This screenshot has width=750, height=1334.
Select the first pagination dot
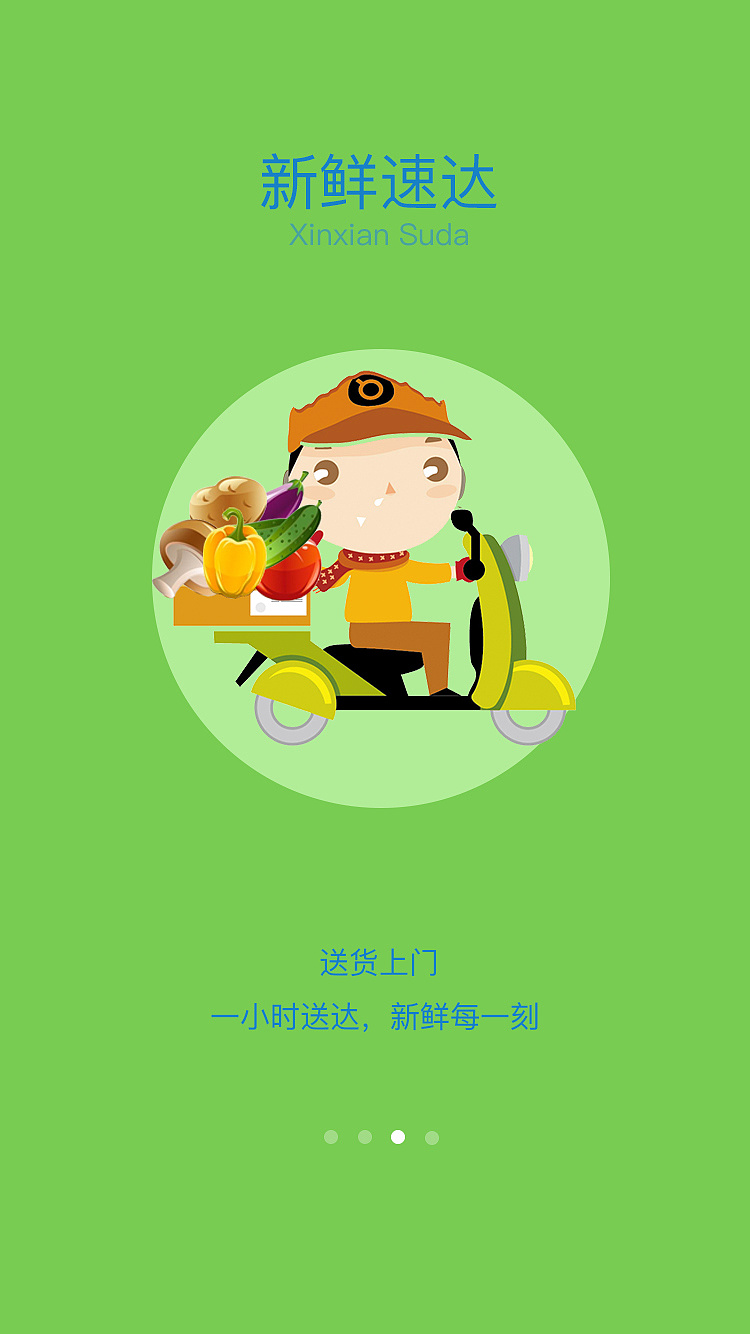[330, 1135]
